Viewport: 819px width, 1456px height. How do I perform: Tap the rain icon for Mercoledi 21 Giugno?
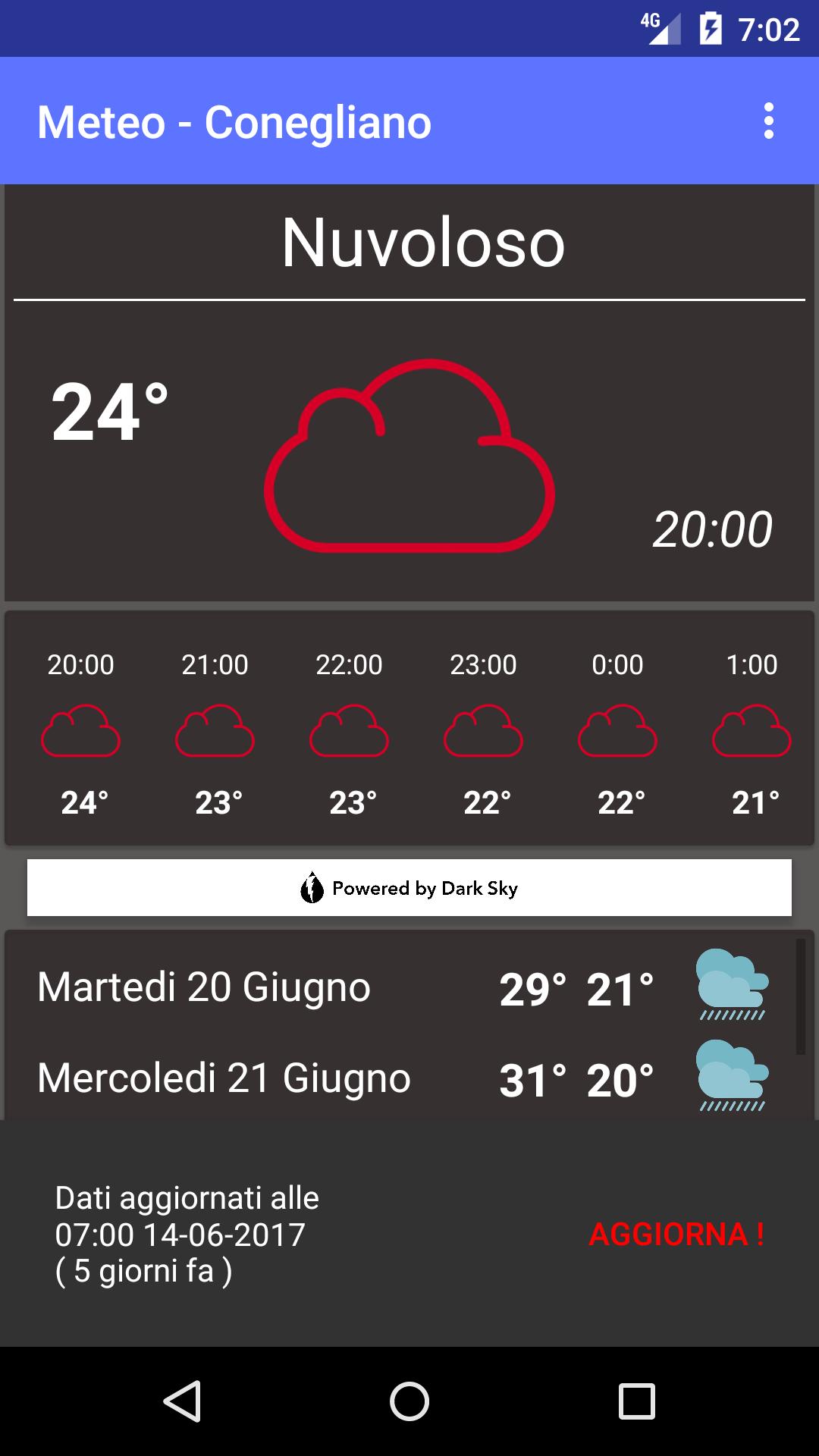[730, 1077]
